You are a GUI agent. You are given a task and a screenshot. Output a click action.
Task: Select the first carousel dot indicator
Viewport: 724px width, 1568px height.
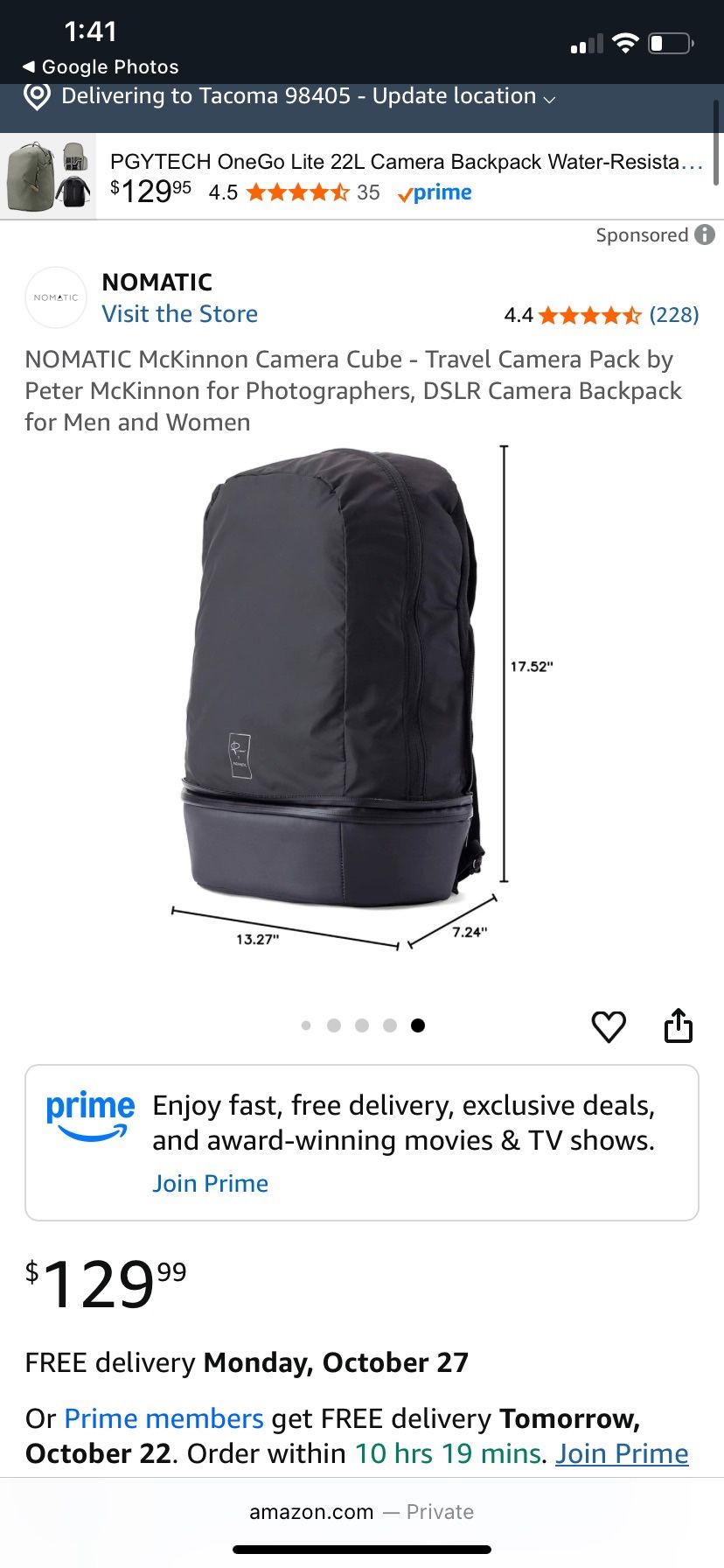(306, 1025)
